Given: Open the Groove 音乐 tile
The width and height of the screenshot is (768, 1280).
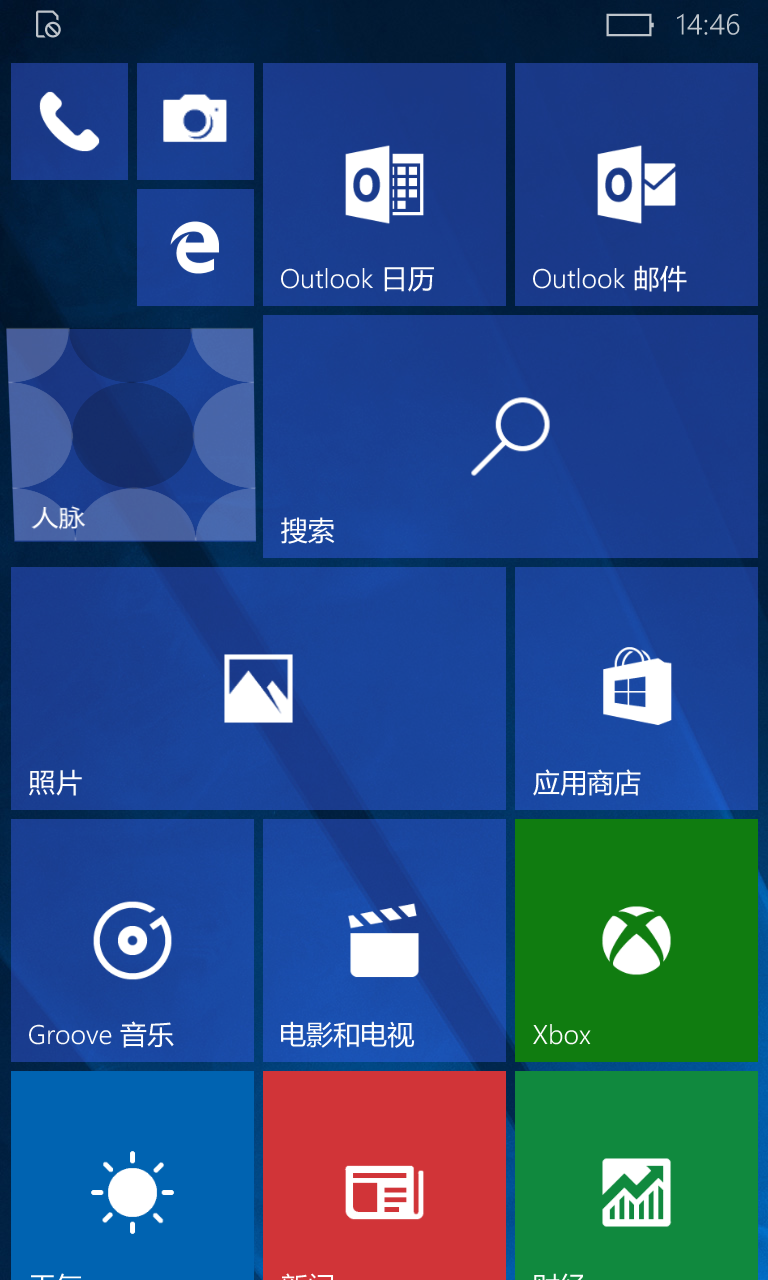Looking at the screenshot, I should coord(132,941).
